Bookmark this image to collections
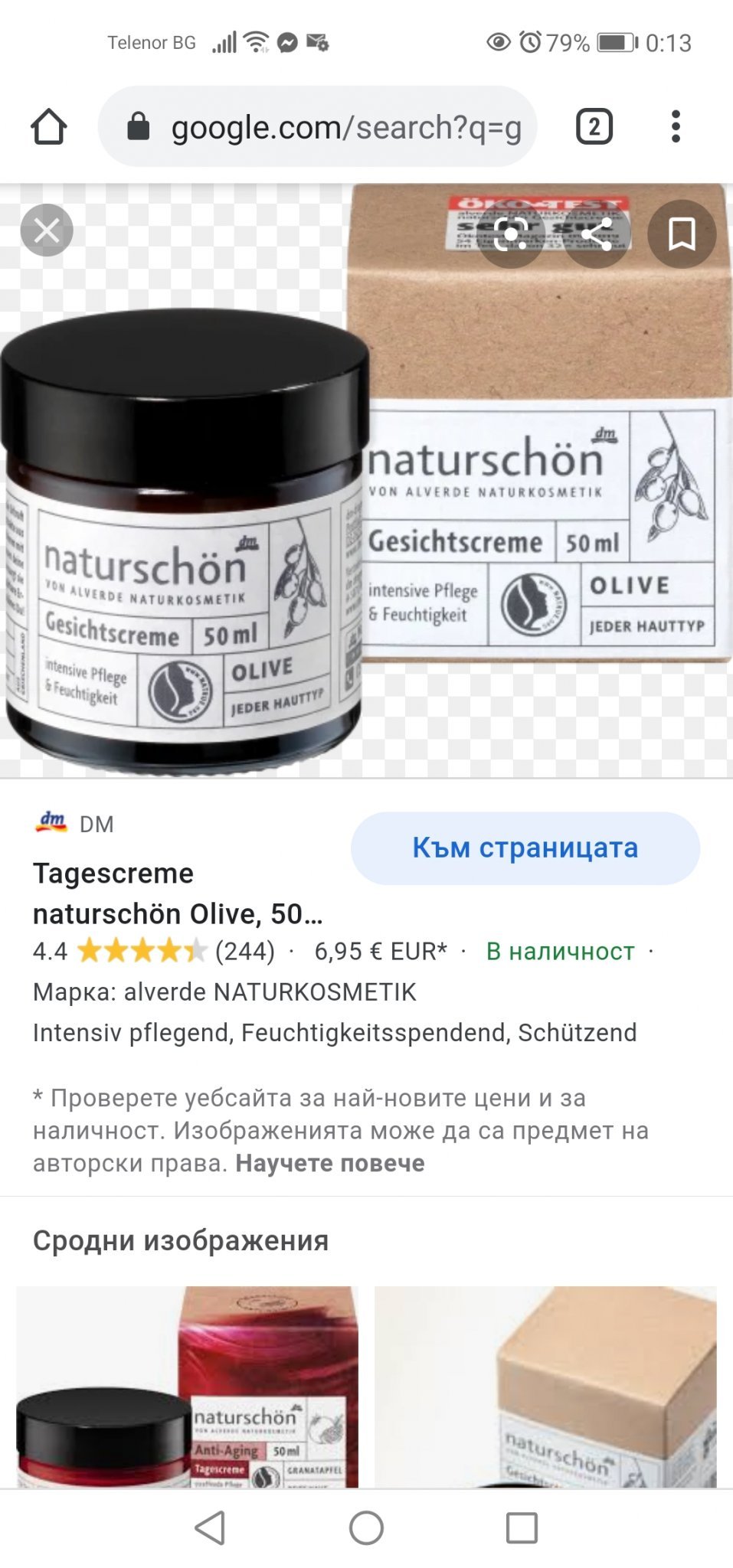This screenshot has height=1568, width=733. tap(682, 234)
